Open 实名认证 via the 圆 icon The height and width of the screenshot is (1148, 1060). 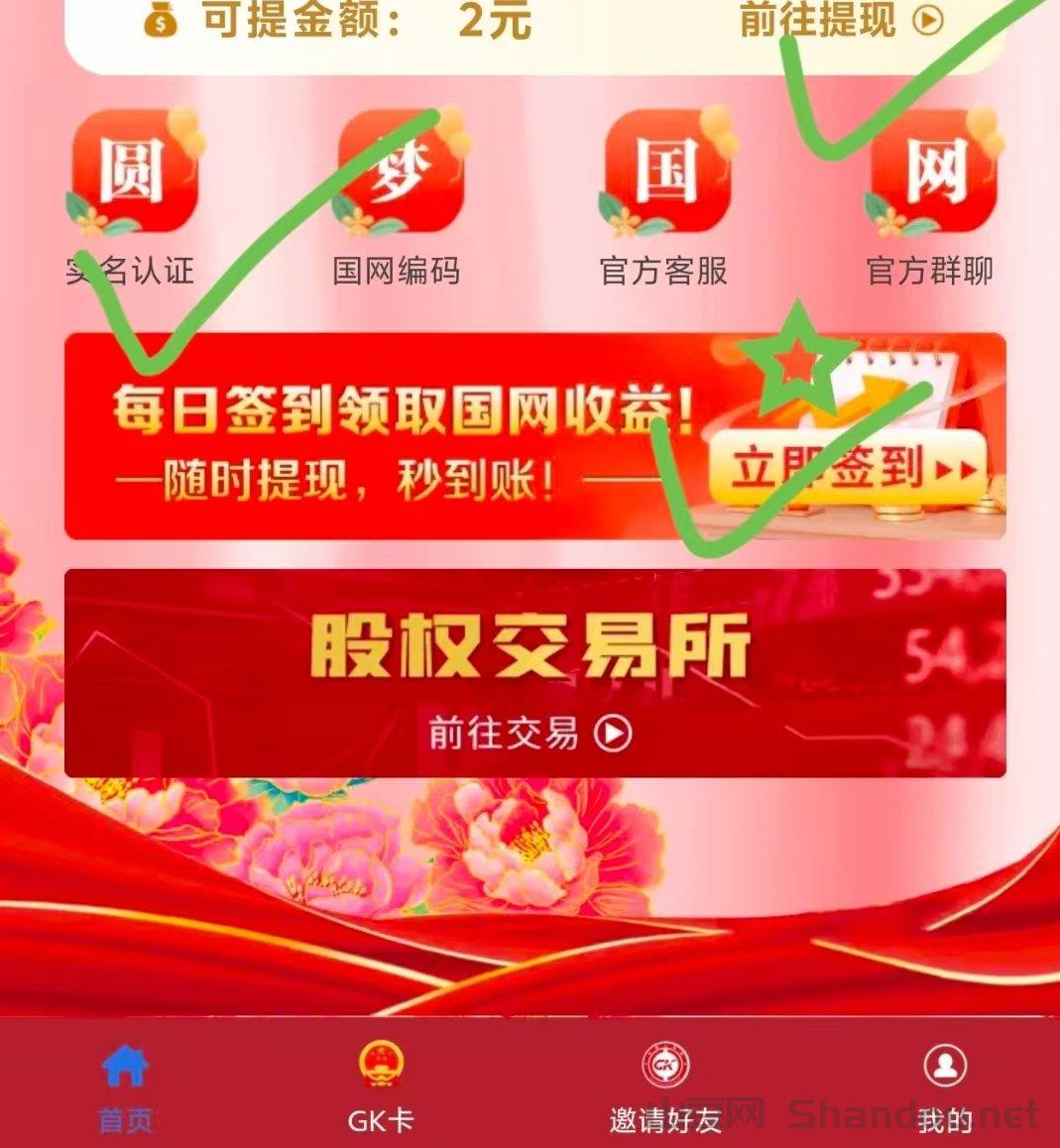pos(133,171)
